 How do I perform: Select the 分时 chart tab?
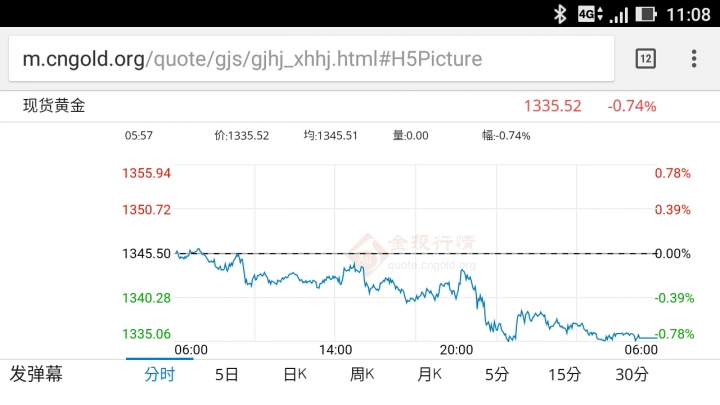159,375
